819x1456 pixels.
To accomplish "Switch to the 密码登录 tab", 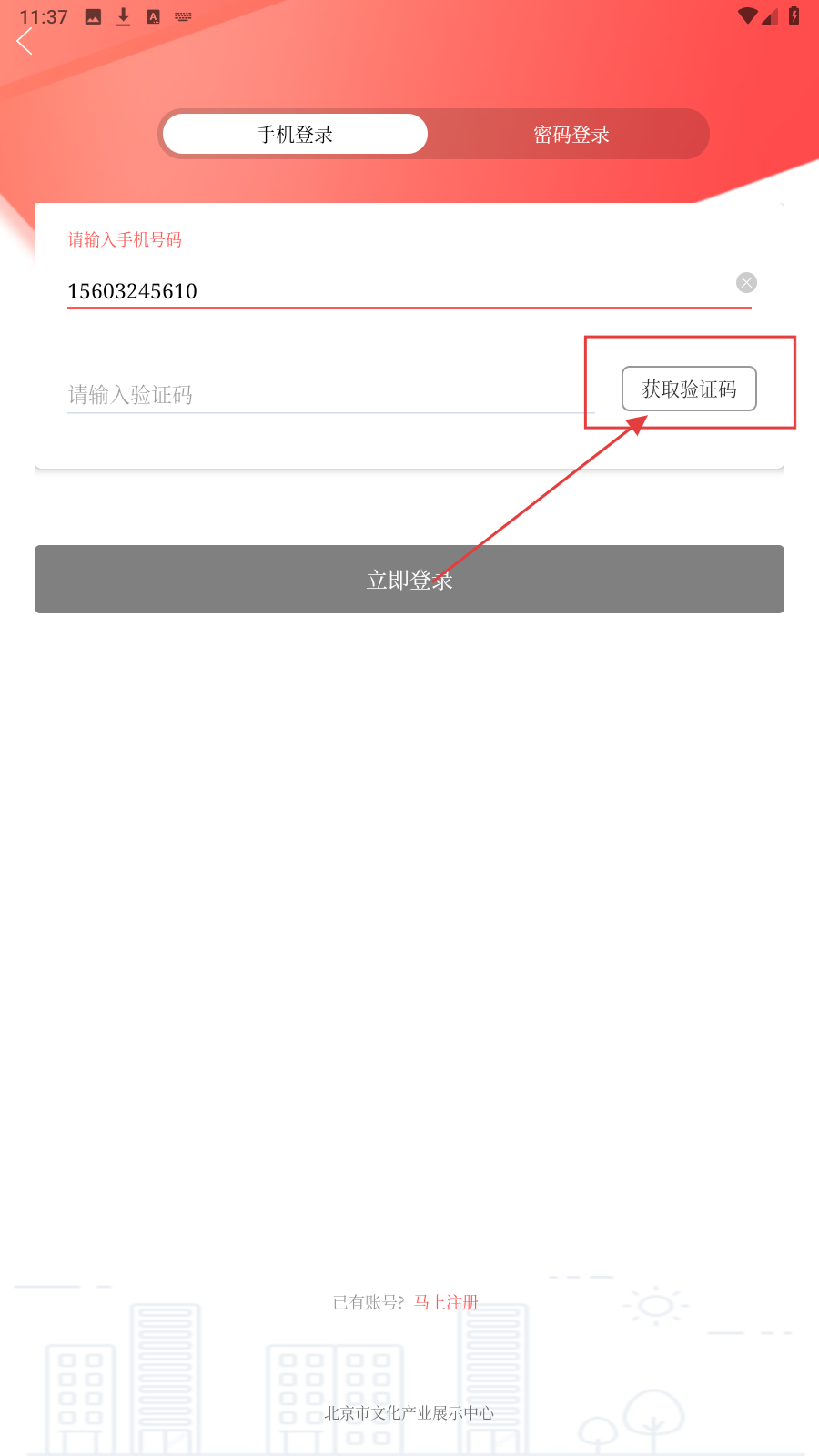I will (571, 135).
